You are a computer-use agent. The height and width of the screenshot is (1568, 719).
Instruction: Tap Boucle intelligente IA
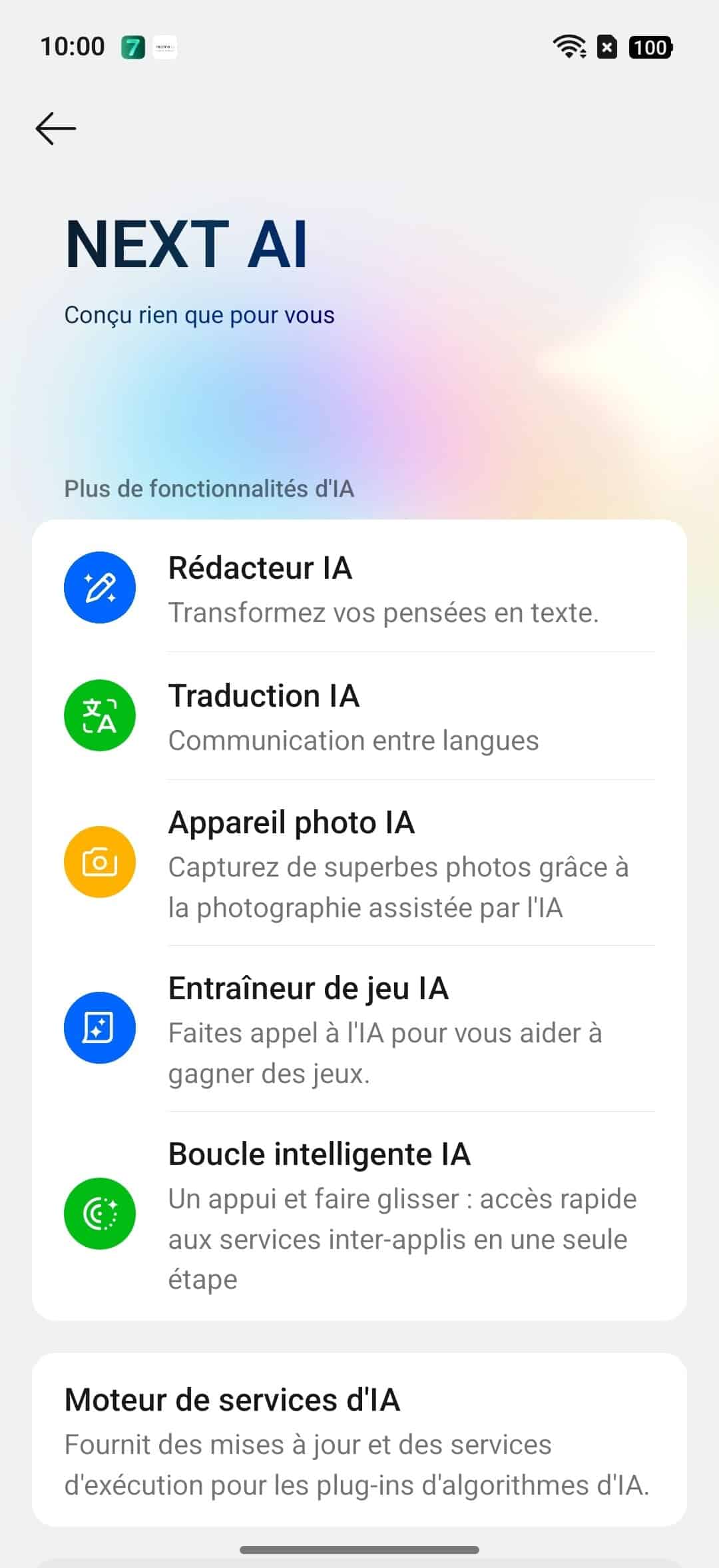(x=359, y=1215)
